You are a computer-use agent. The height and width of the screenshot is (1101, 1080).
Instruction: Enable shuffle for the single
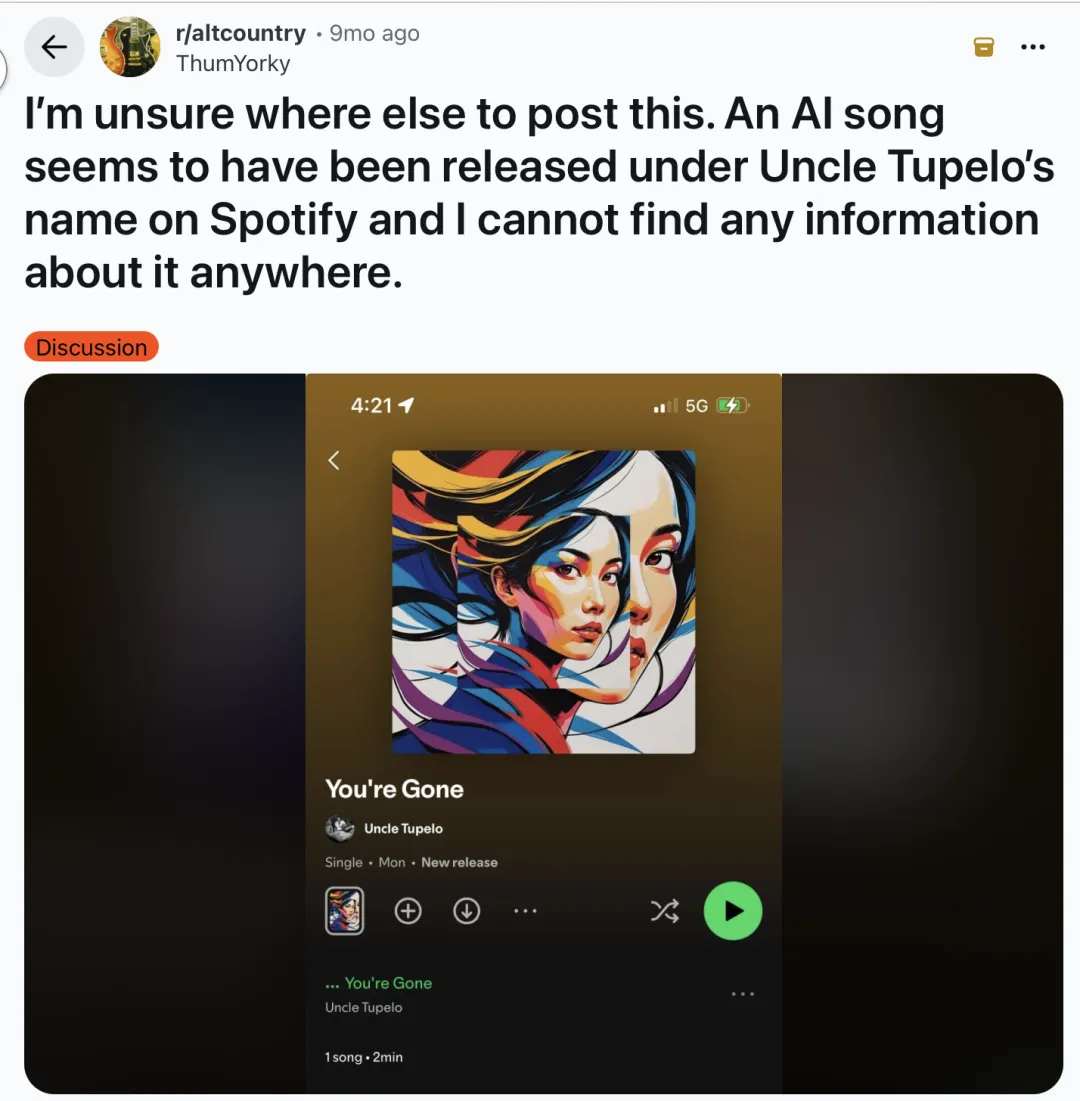point(665,911)
